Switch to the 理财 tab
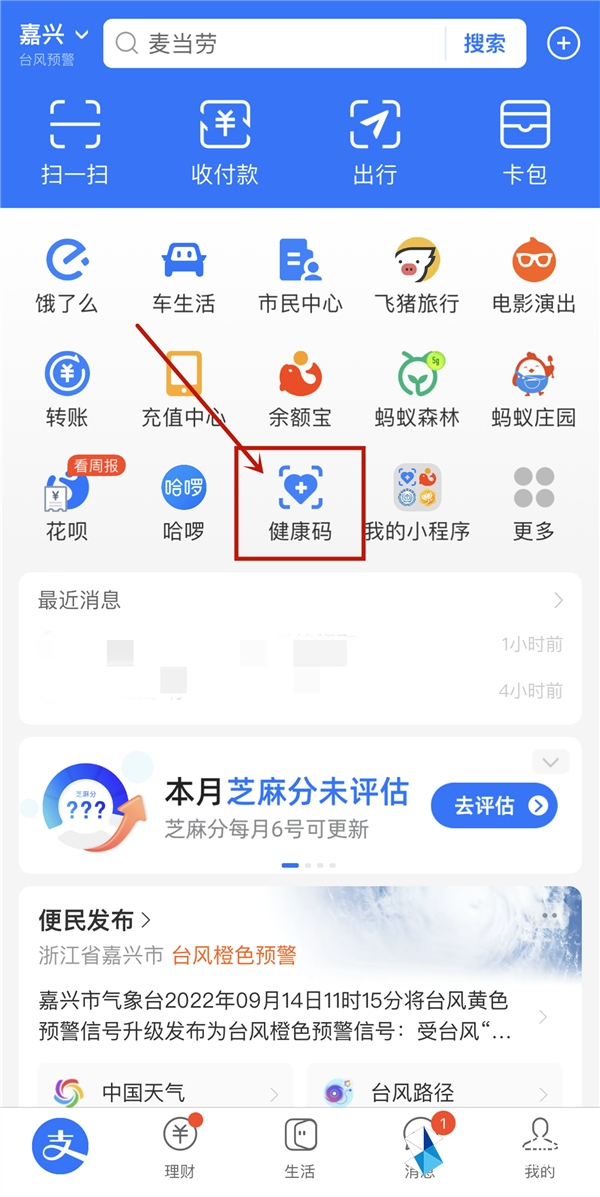The height and width of the screenshot is (1197, 600). tap(180, 1148)
